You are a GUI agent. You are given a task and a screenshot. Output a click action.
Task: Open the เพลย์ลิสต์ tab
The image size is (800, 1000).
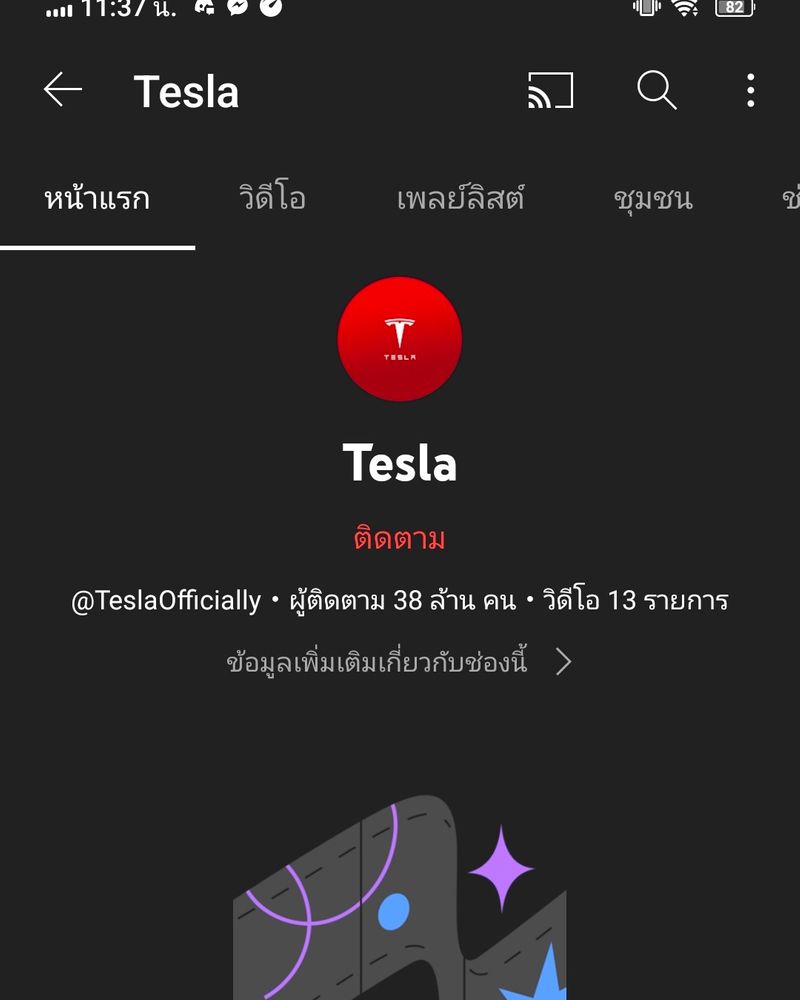(460, 199)
